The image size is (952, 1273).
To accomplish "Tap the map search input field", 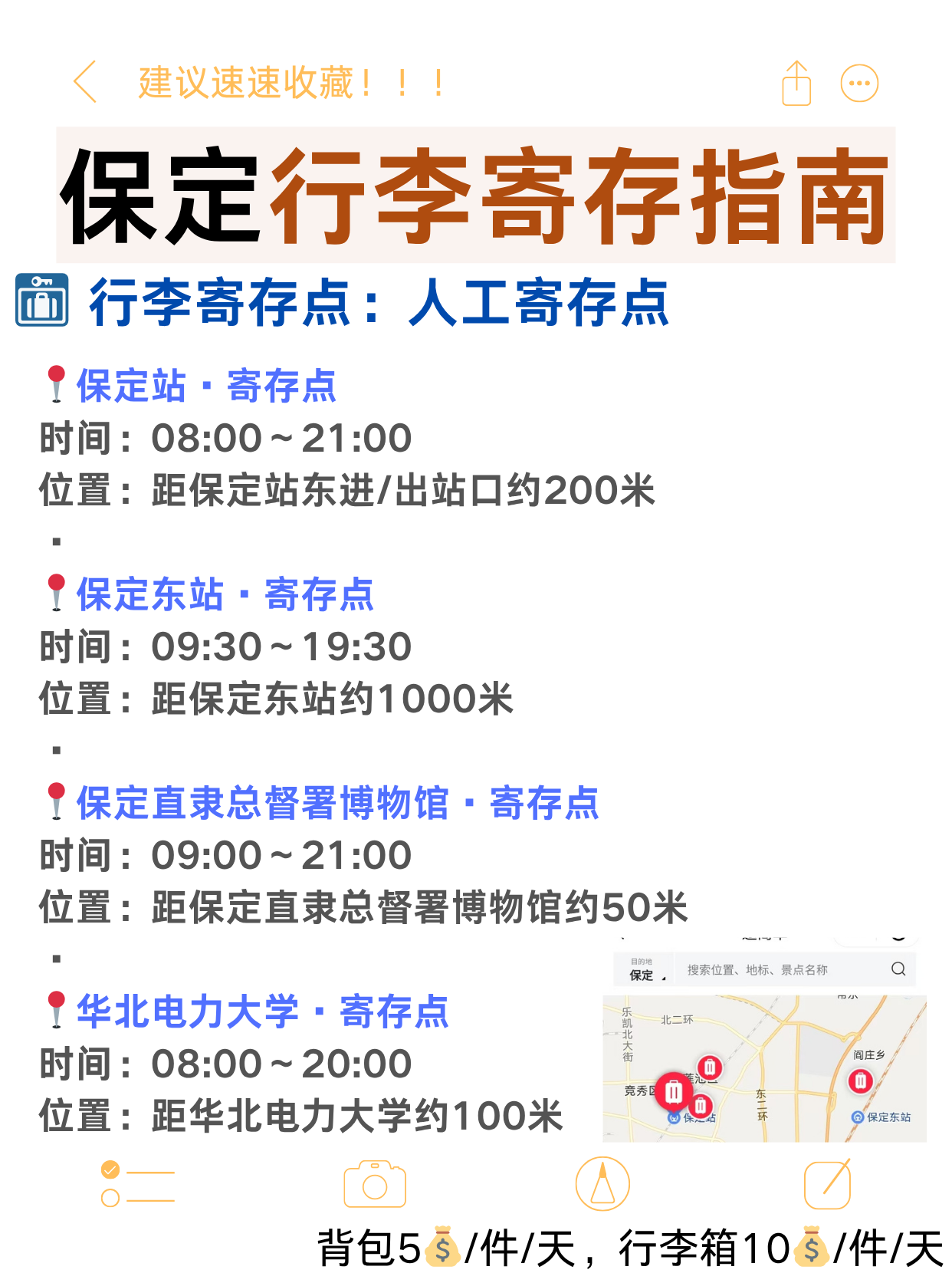I will (x=759, y=970).
